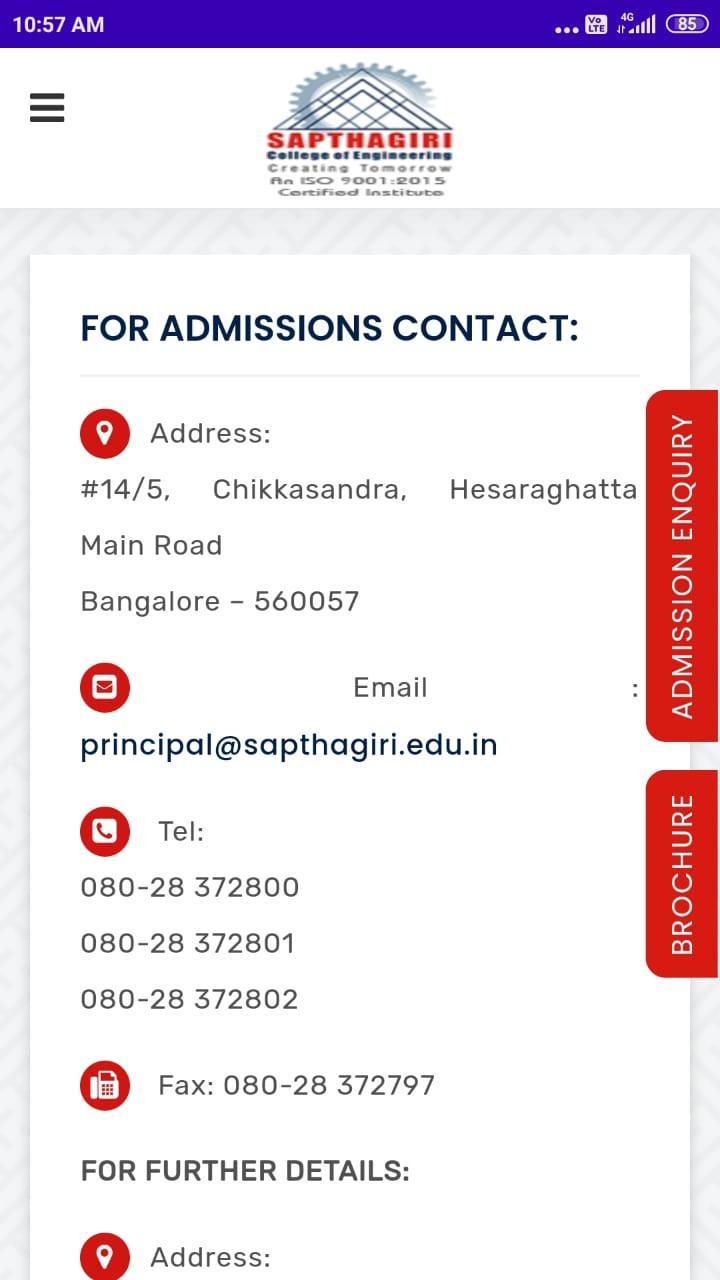Open the Admission Enquiry side tab
This screenshot has width=720, height=1280.
click(x=681, y=565)
